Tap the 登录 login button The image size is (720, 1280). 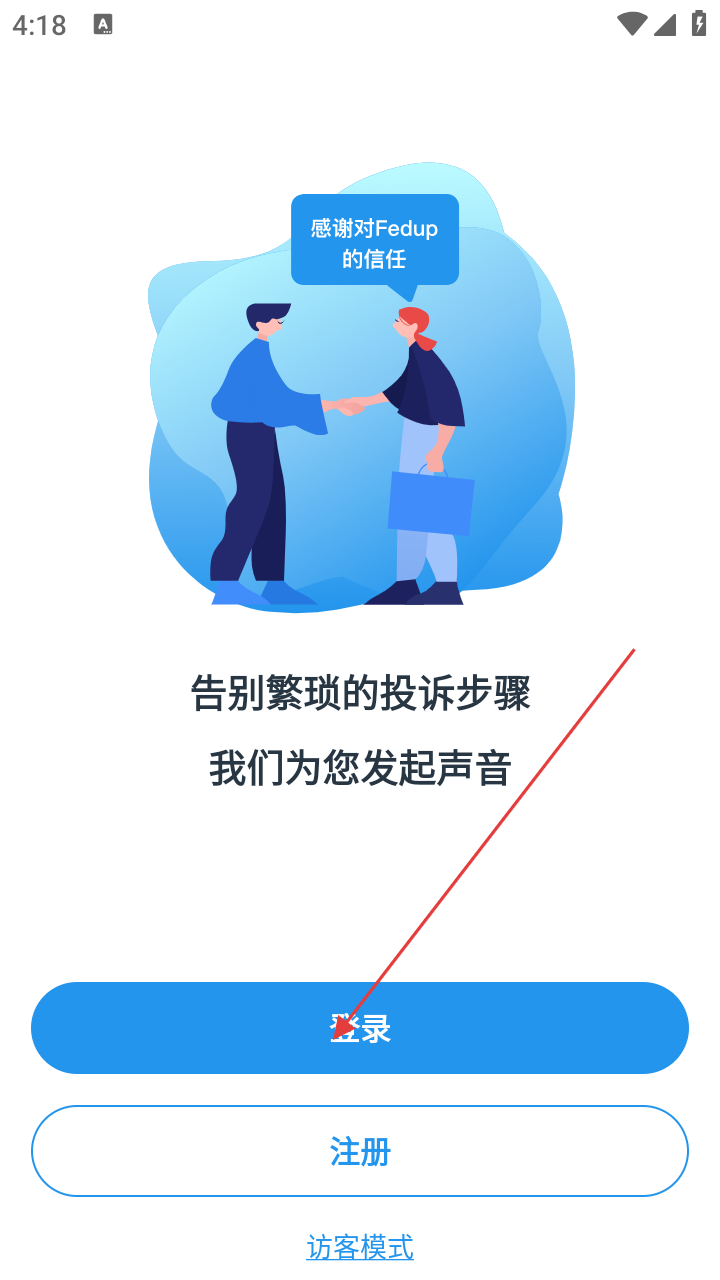pyautogui.click(x=360, y=1028)
